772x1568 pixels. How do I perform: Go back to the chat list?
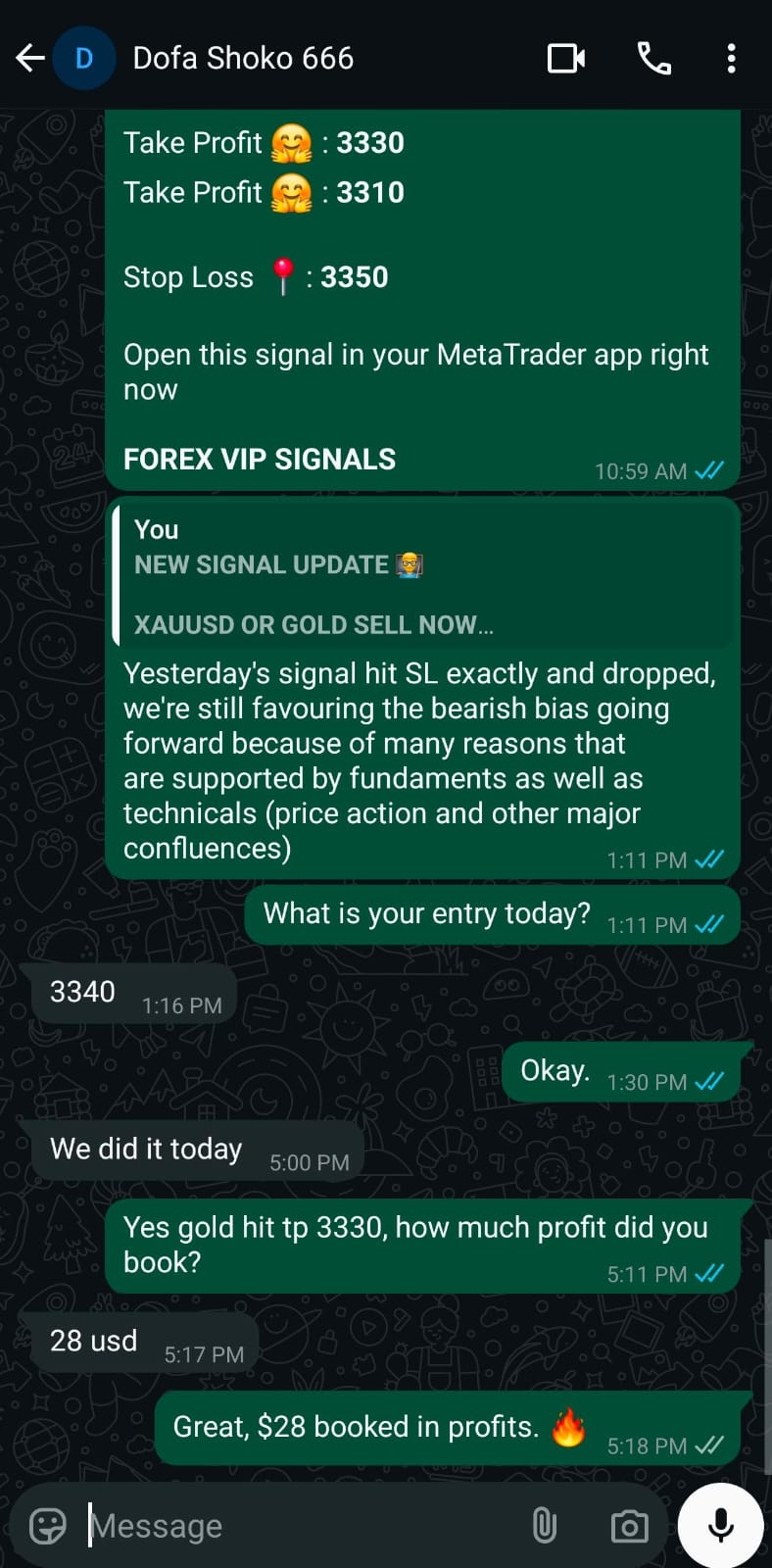pyautogui.click(x=30, y=59)
